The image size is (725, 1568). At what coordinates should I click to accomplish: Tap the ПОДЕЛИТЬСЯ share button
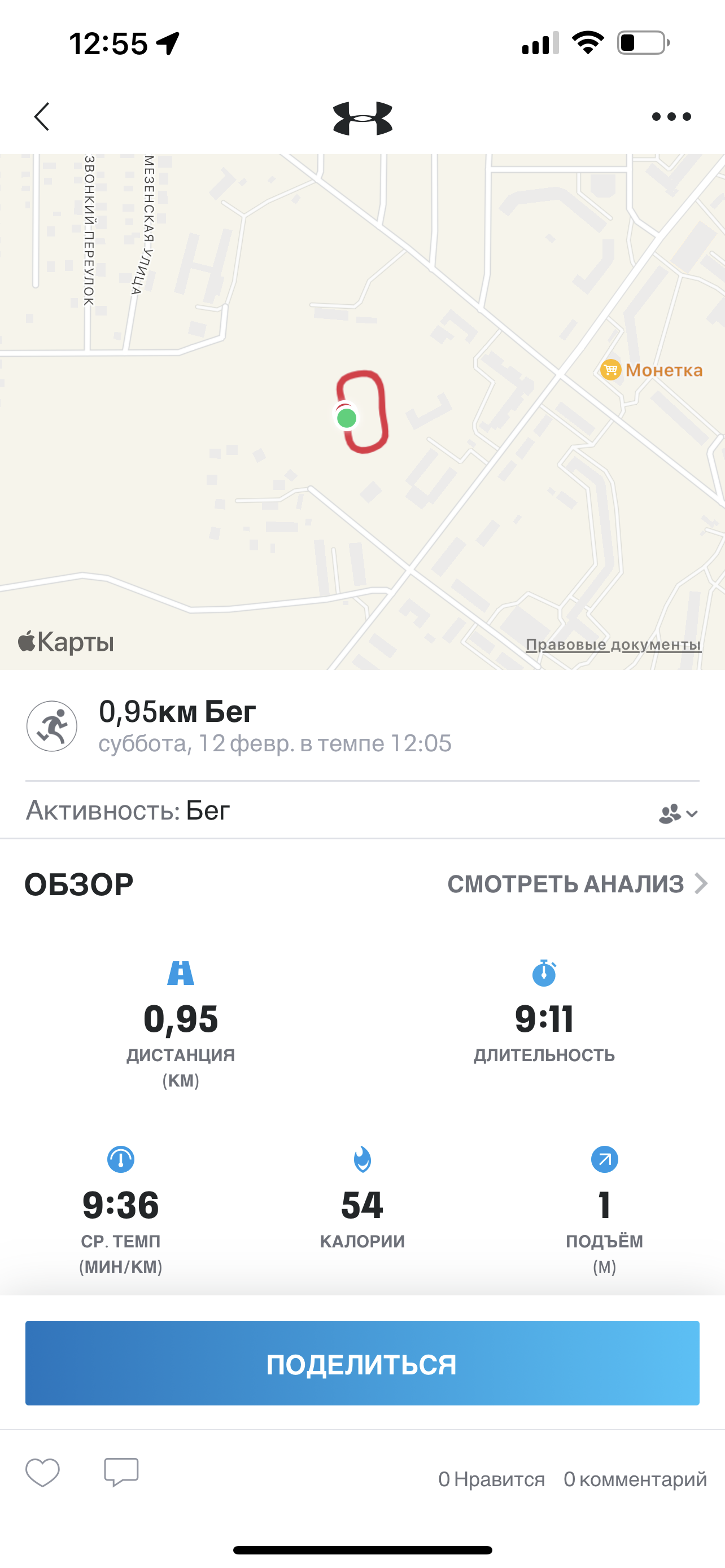tap(362, 1364)
